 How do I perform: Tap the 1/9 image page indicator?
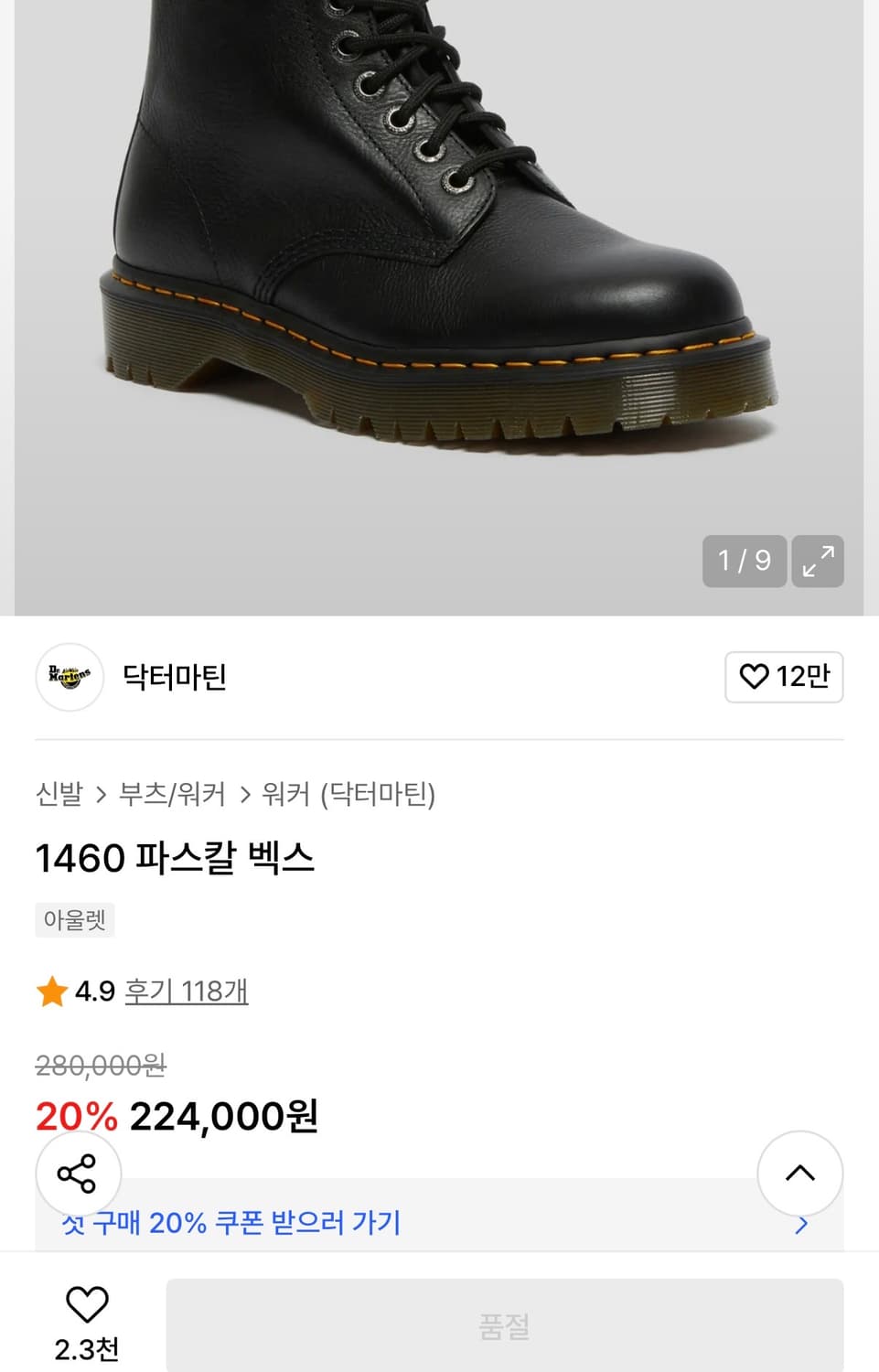click(x=744, y=562)
